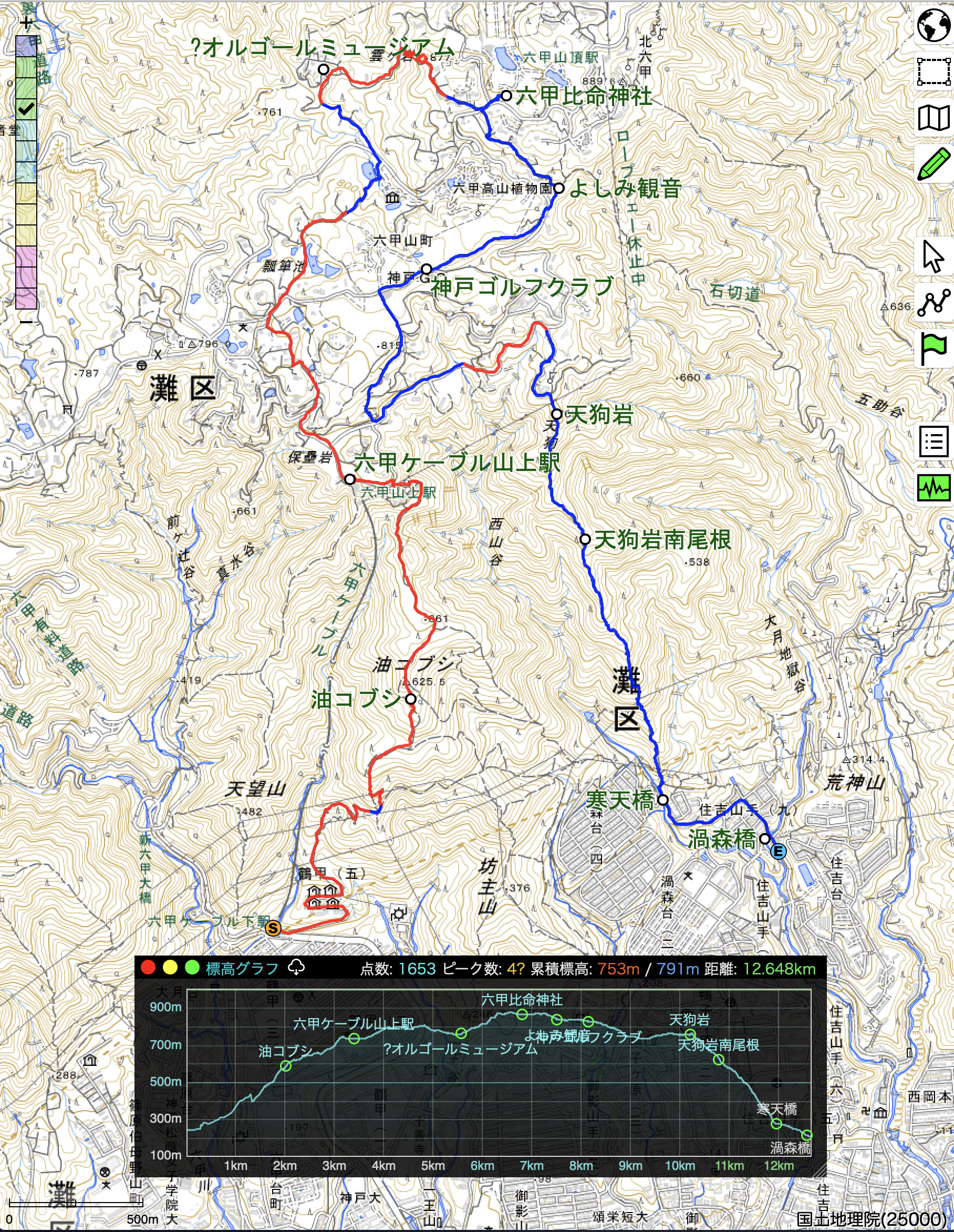The height and width of the screenshot is (1232, 954).
Task: Select the 油コブシ waypoint marker on the map
Action: (x=411, y=699)
